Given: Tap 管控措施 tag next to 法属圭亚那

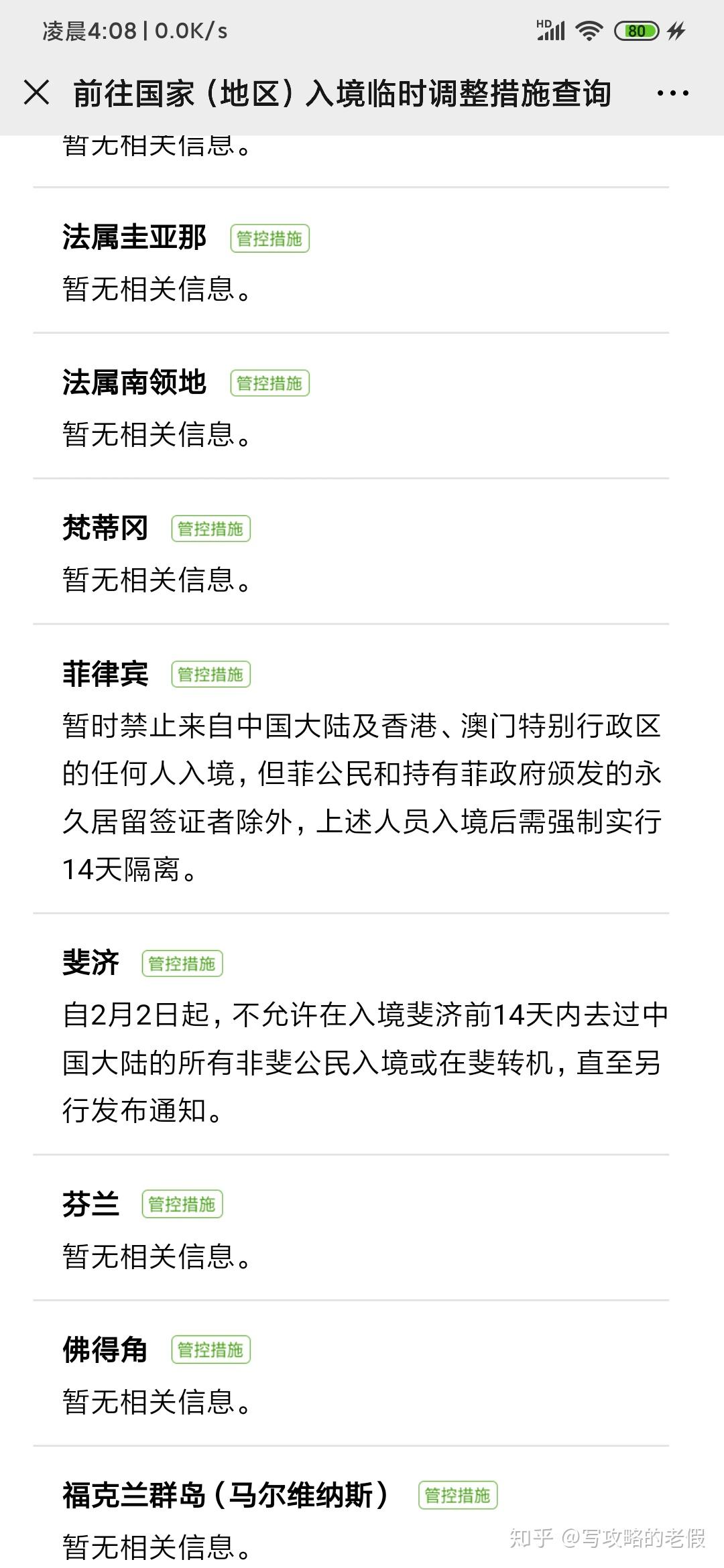Looking at the screenshot, I should 269,239.
